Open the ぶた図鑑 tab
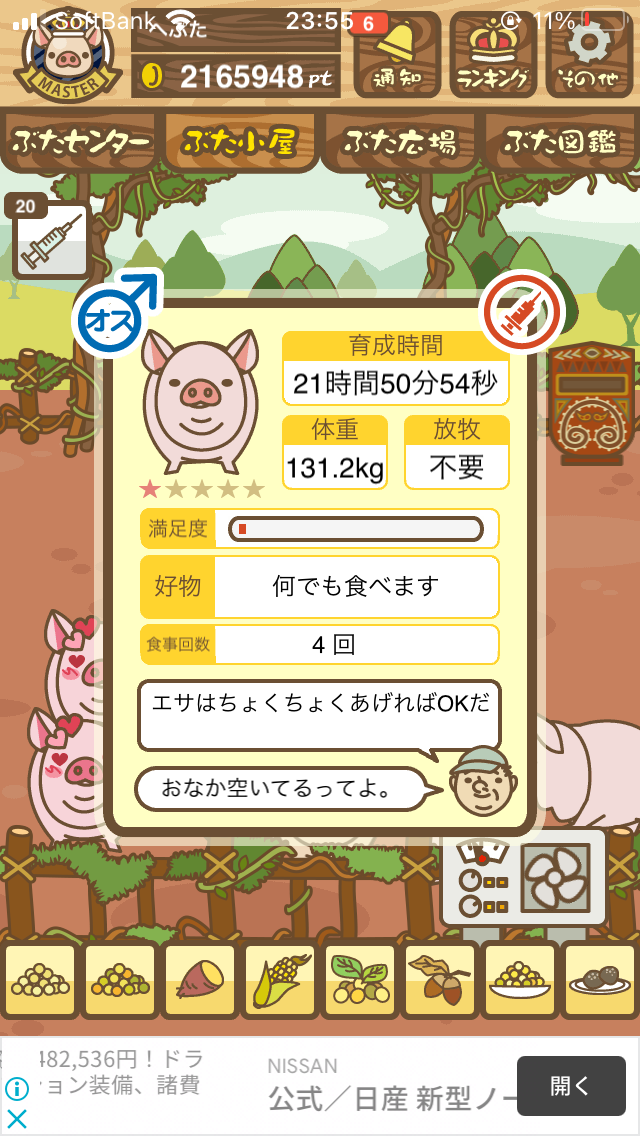 [561, 142]
